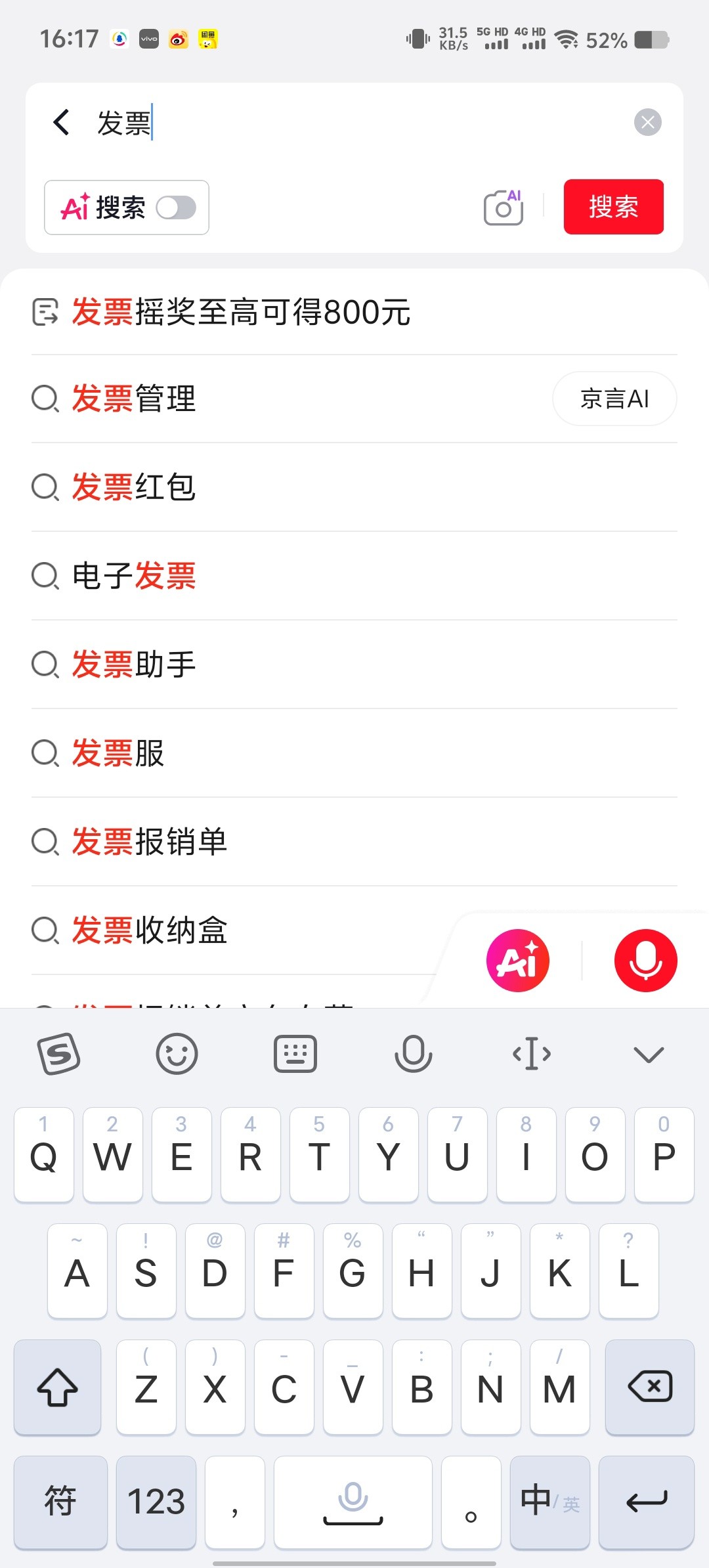709x1568 pixels.
Task: Go back from the search page
Action: pos(61,123)
